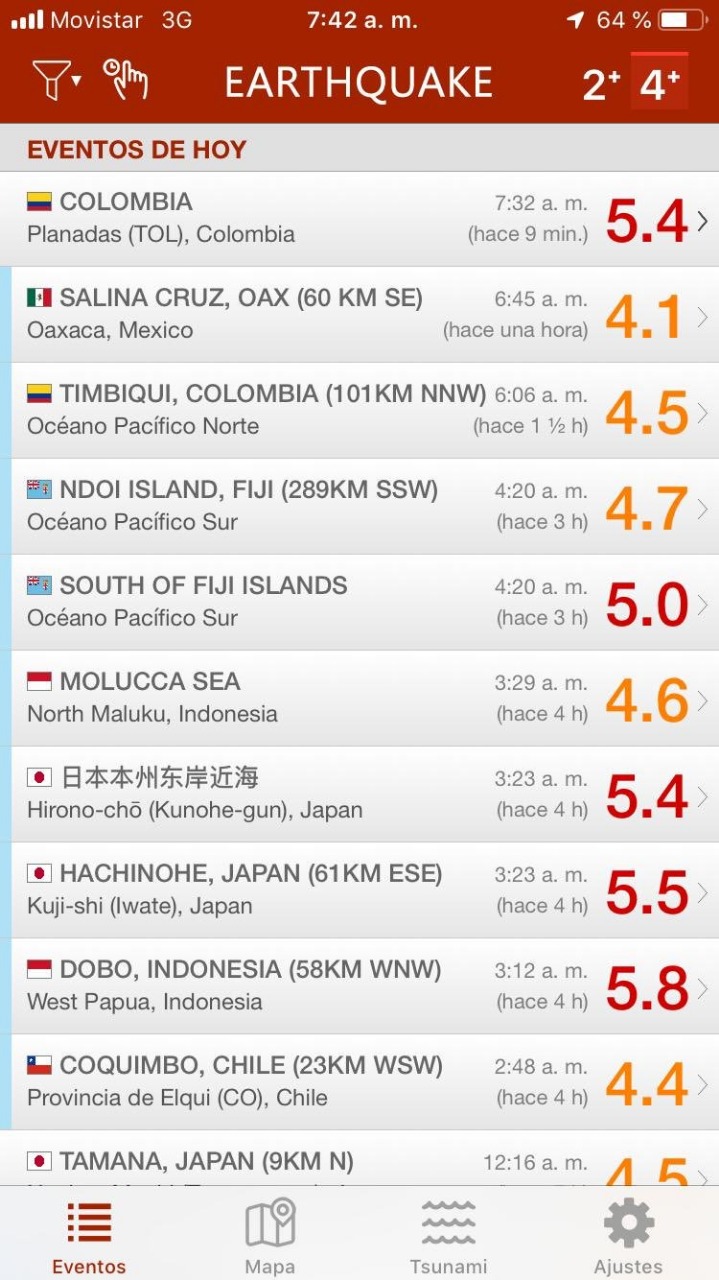The width and height of the screenshot is (719, 1280).
Task: Switch to the Tsunami tab
Action: (449, 1236)
